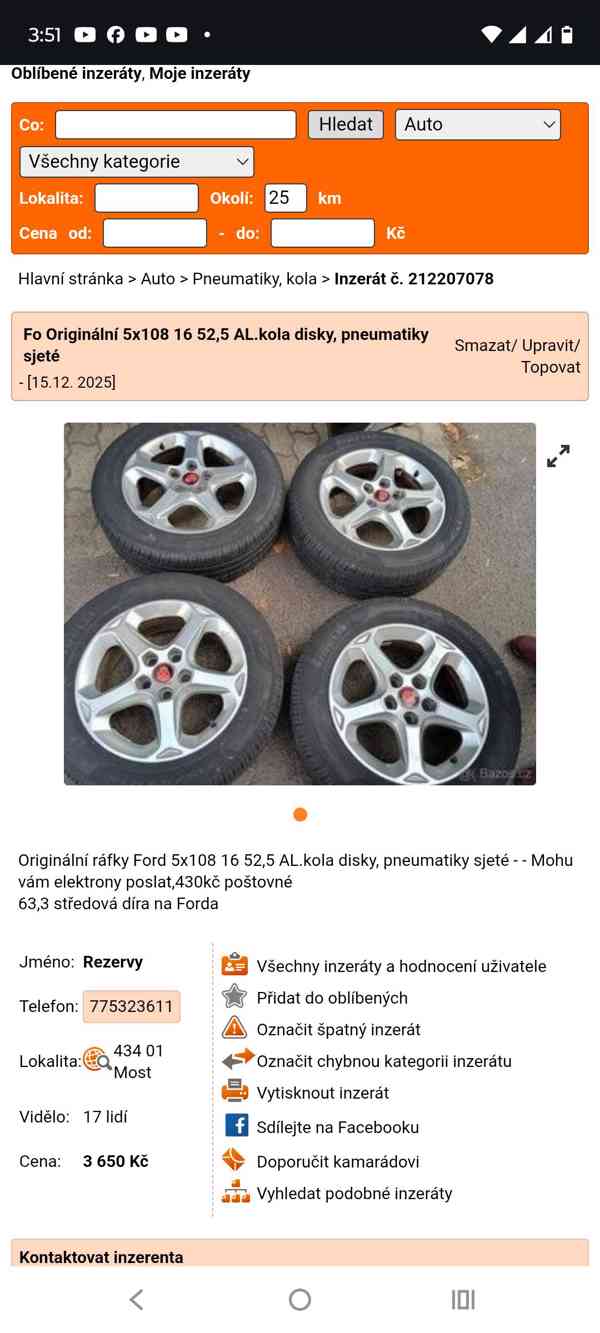View Všechny inzeráty a hodnocení uživatele

[x=401, y=966]
